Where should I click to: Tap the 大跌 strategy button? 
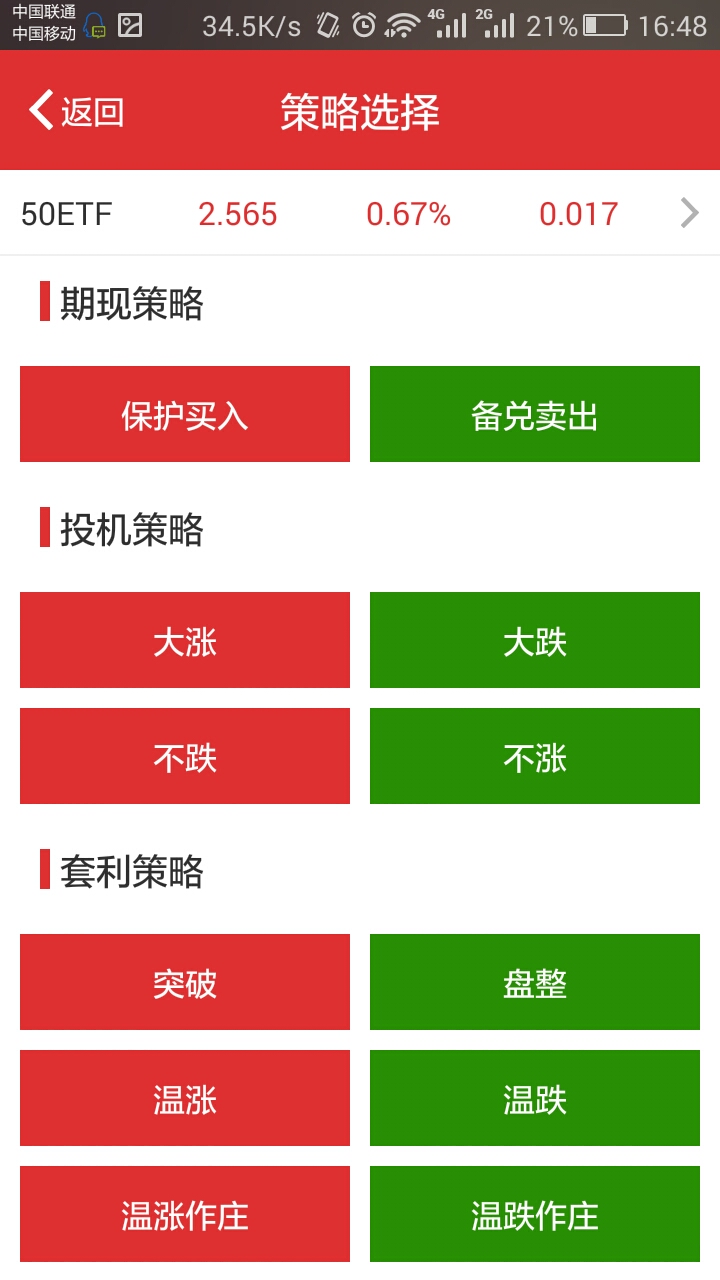pos(535,640)
